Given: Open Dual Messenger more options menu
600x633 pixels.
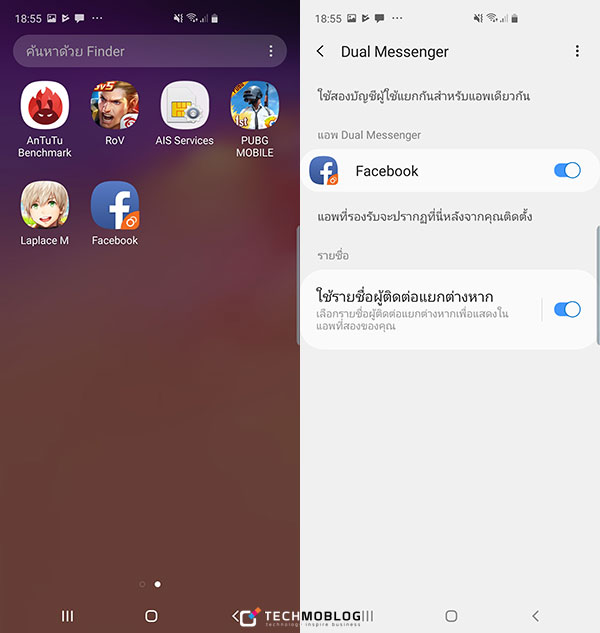Looking at the screenshot, I should (577, 51).
